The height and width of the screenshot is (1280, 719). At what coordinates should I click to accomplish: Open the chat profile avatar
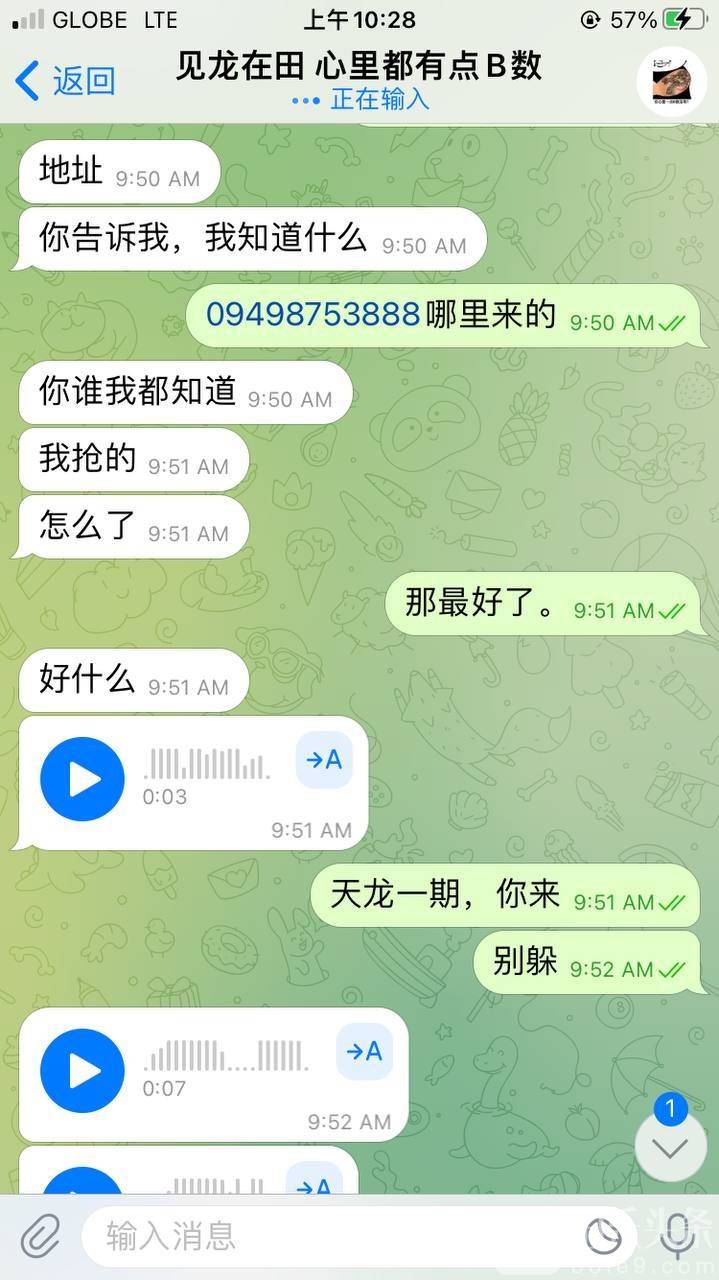pyautogui.click(x=671, y=81)
